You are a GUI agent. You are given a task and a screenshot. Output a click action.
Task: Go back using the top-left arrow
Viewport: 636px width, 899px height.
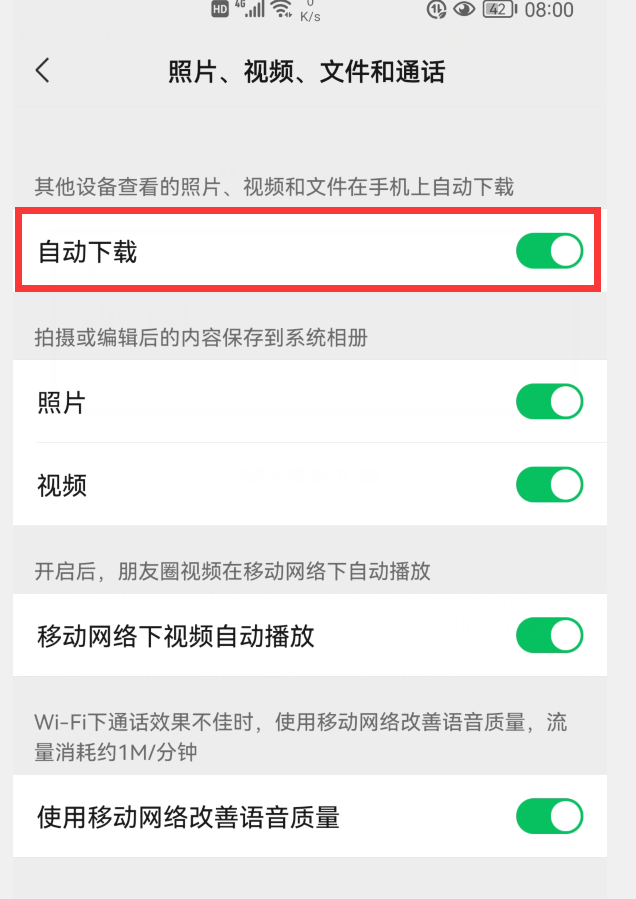pos(42,70)
